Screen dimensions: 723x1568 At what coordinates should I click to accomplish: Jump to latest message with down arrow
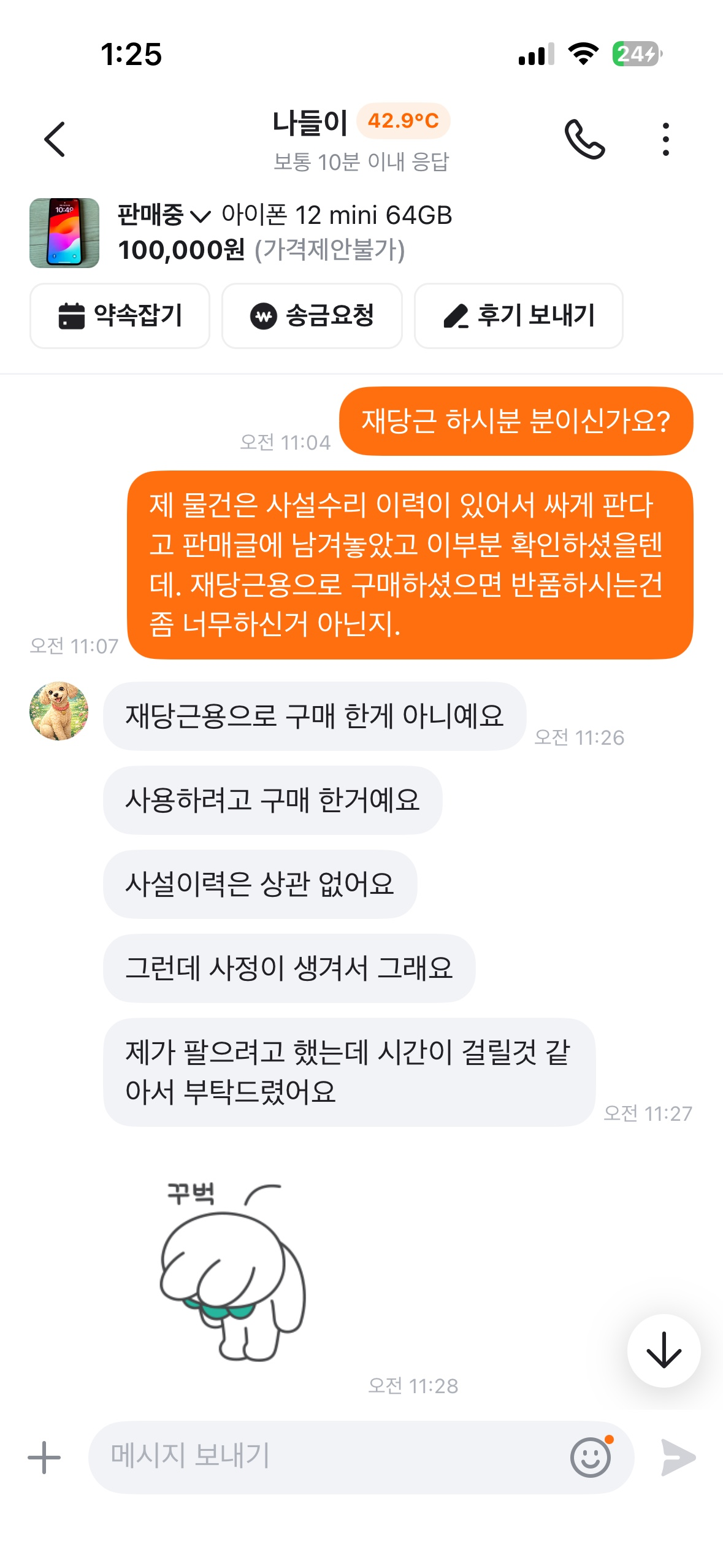[x=664, y=1350]
